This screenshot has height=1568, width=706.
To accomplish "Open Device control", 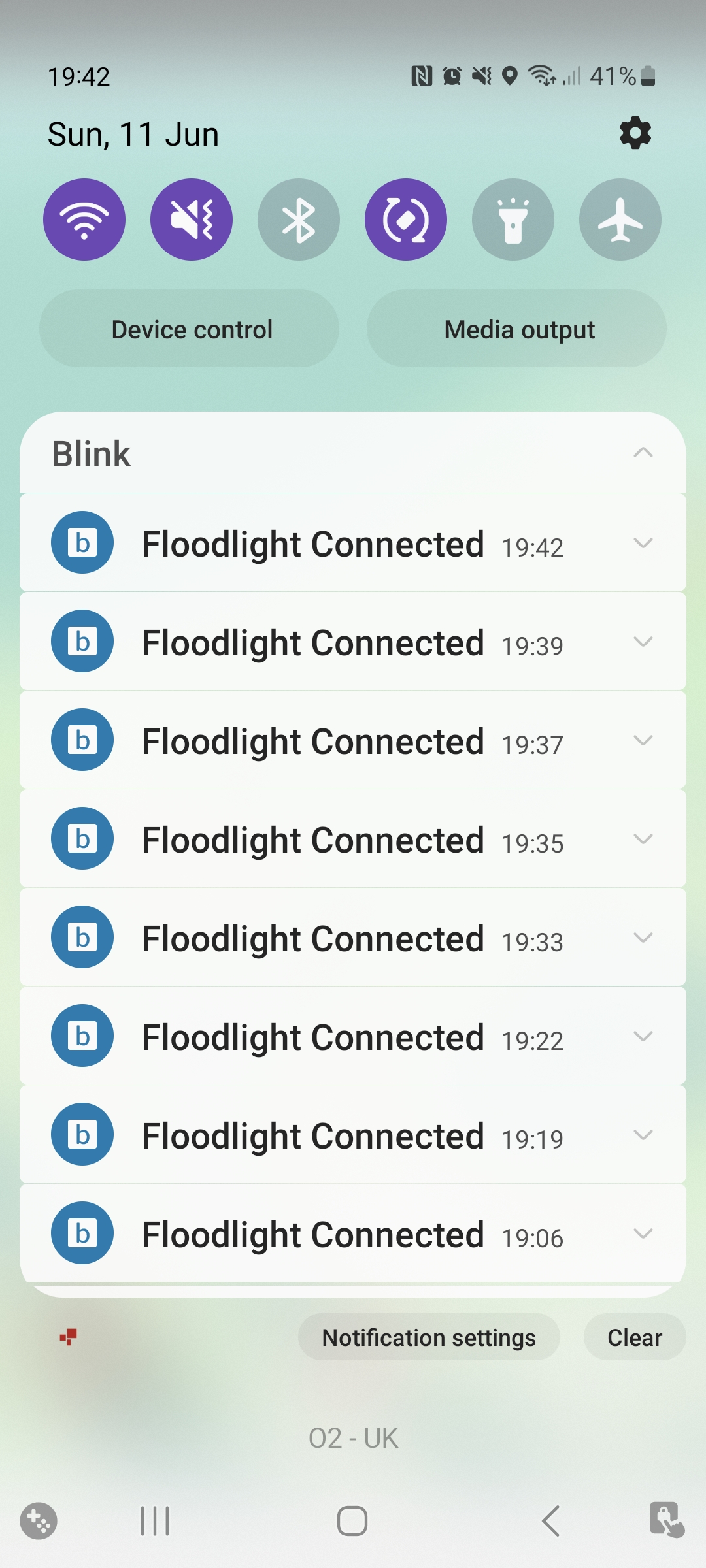I will pos(191,329).
